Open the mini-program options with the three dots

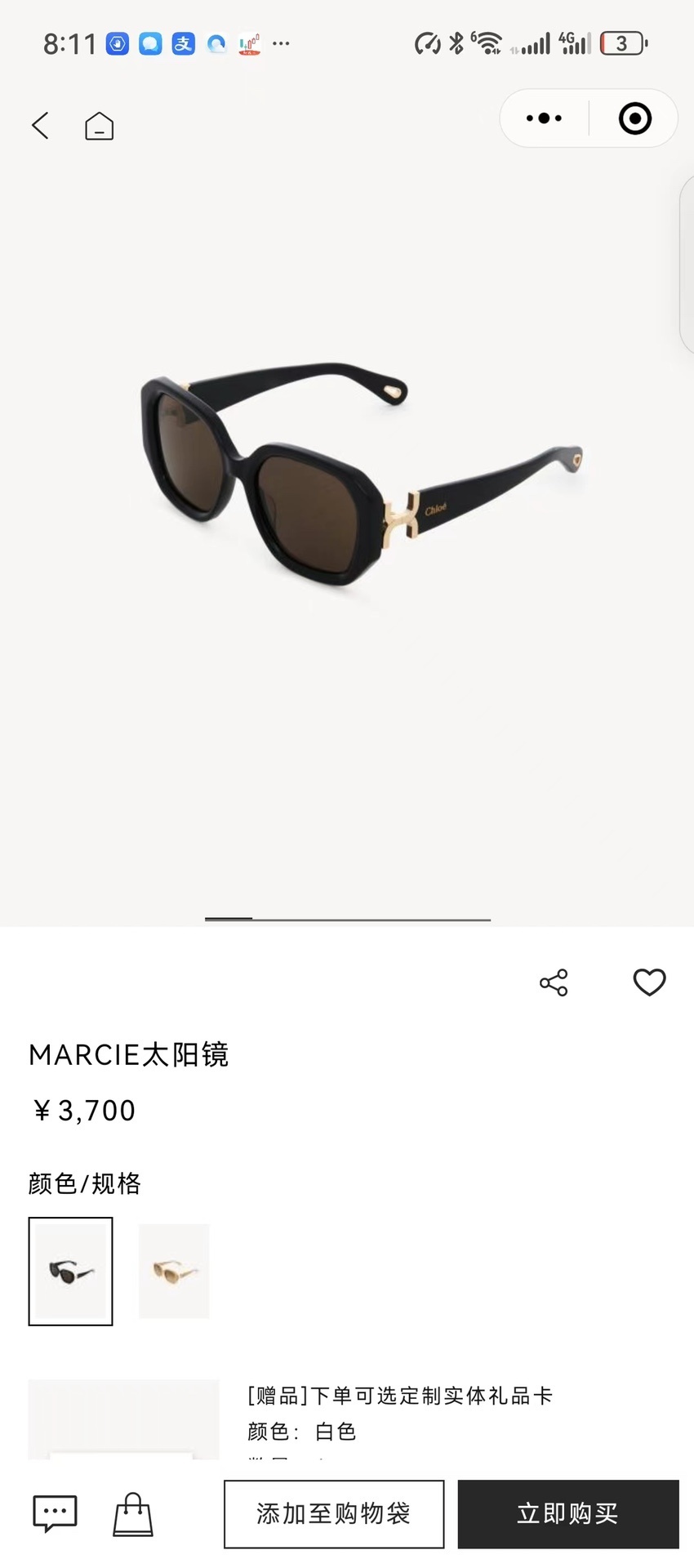tap(543, 118)
